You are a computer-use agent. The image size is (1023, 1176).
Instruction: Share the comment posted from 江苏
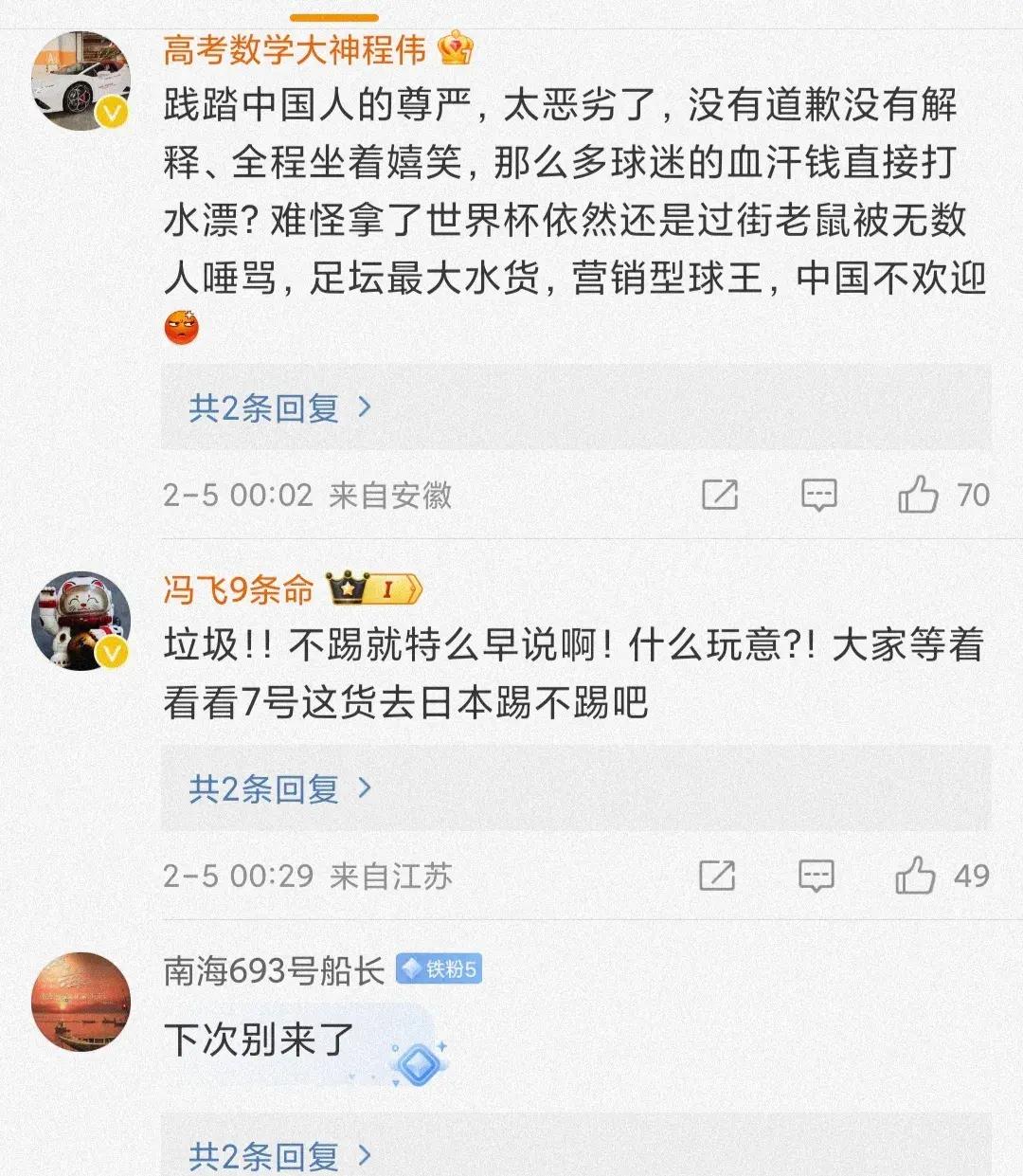point(717,876)
